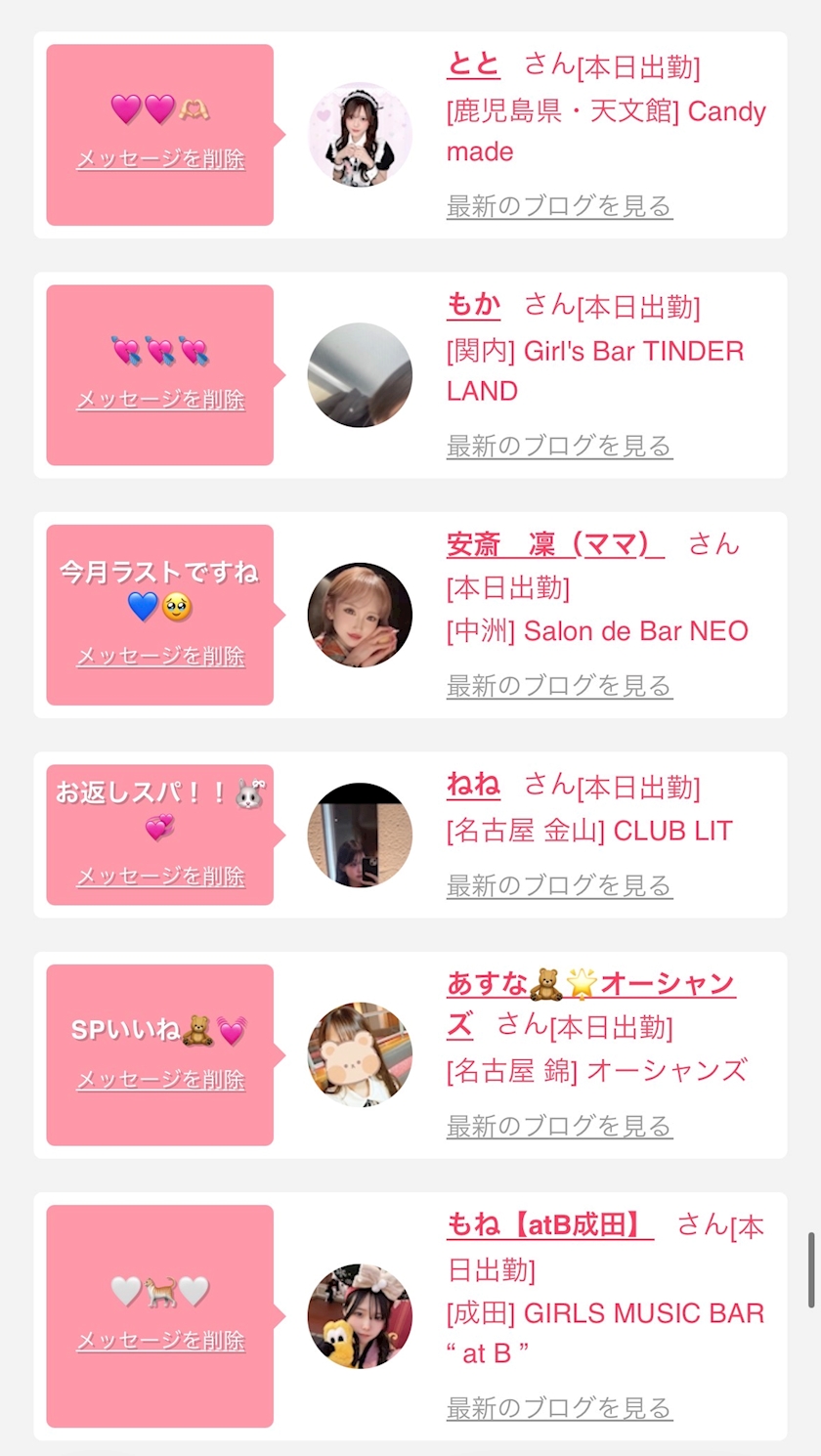The width and height of the screenshot is (821, 1456).
Task: Open とと's profile name link
Action: click(x=473, y=64)
